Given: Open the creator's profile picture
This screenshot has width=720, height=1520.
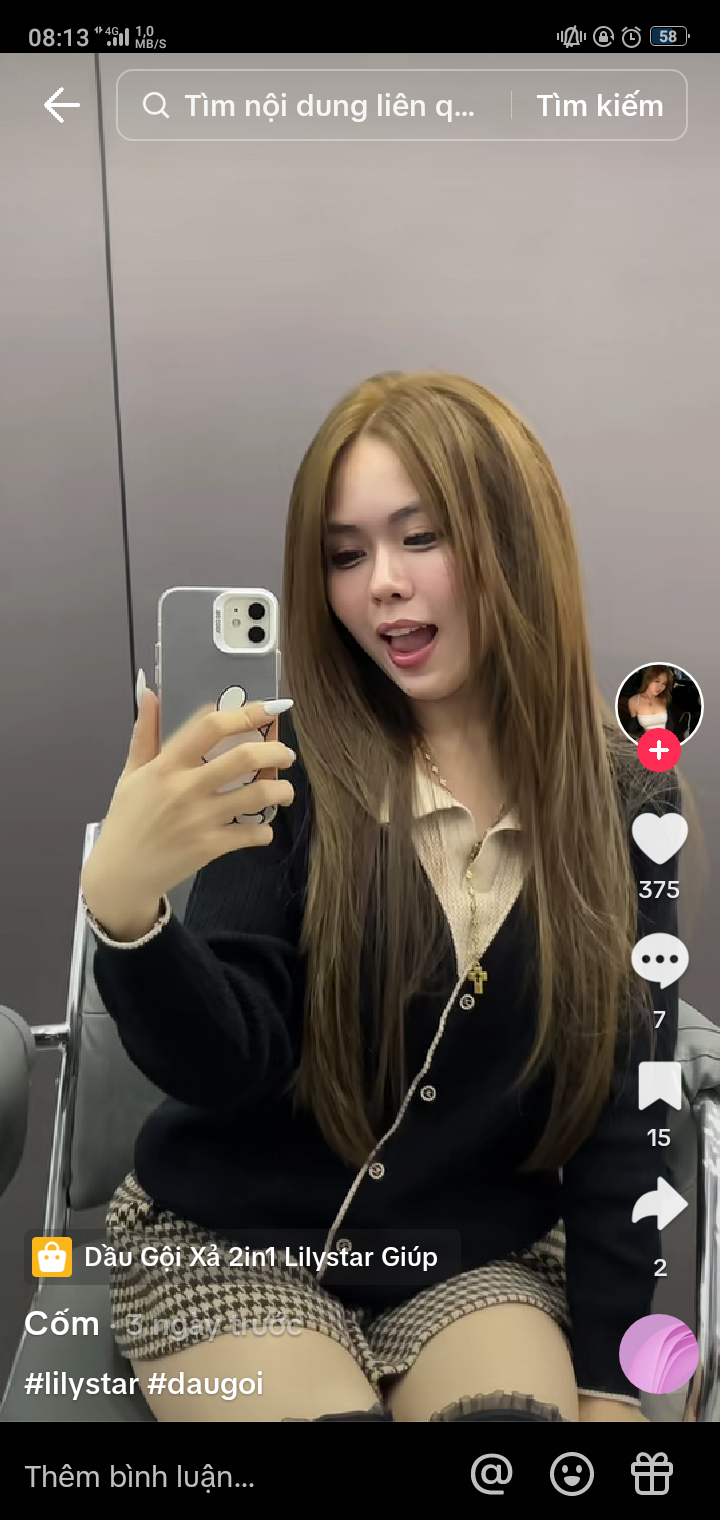Looking at the screenshot, I should pyautogui.click(x=659, y=705).
